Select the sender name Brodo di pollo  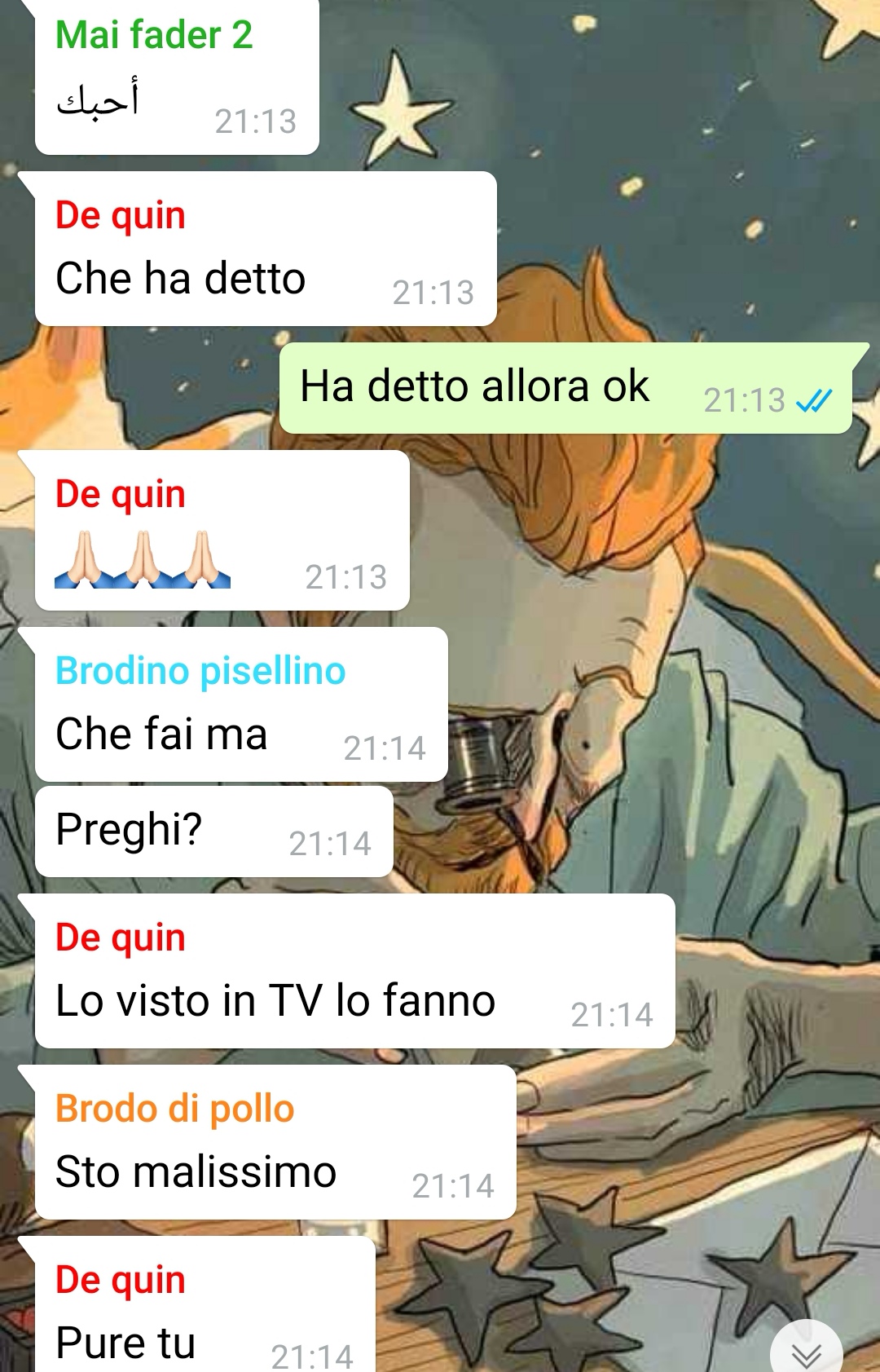tap(174, 1109)
